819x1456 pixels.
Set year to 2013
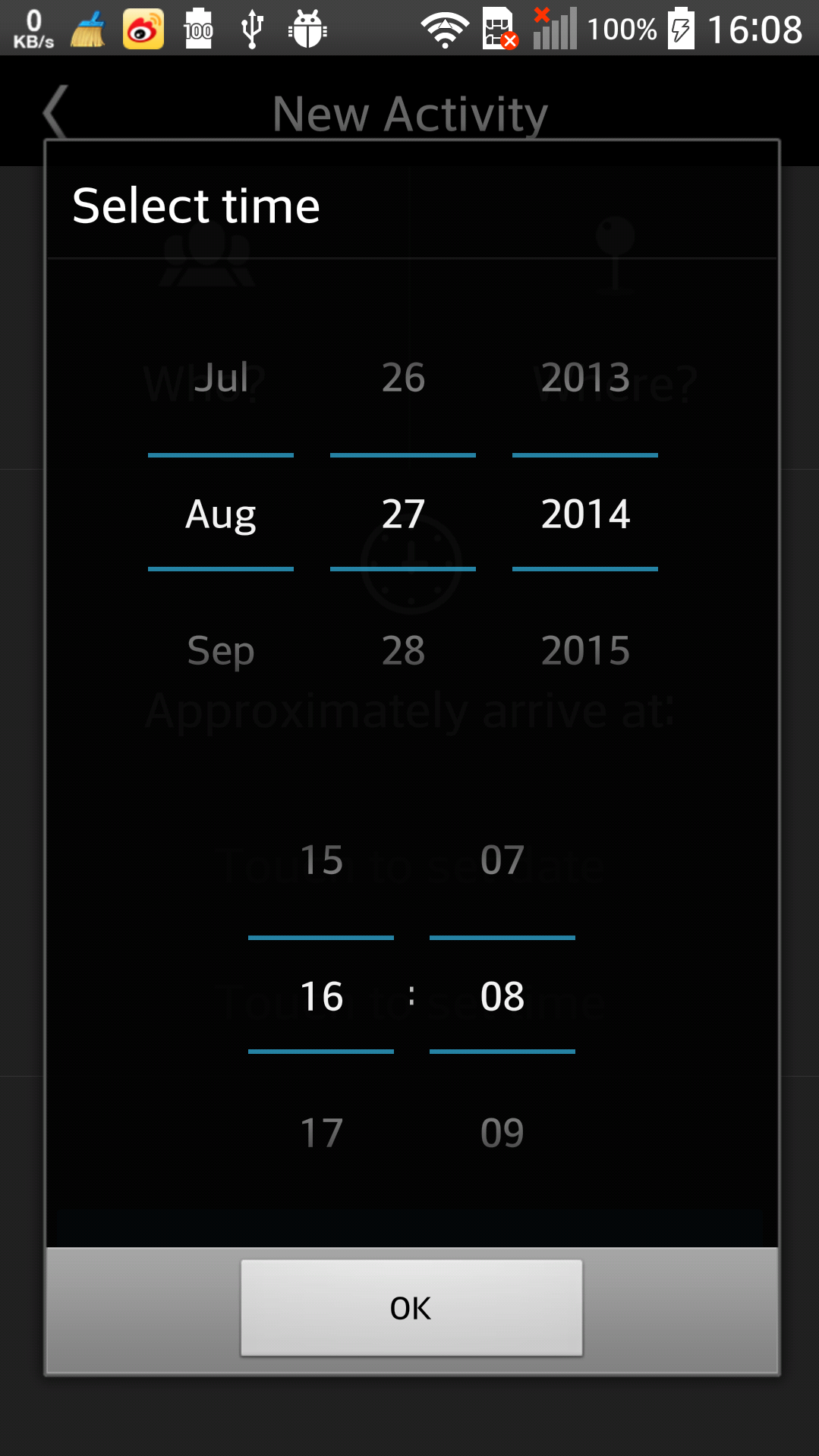(585, 377)
